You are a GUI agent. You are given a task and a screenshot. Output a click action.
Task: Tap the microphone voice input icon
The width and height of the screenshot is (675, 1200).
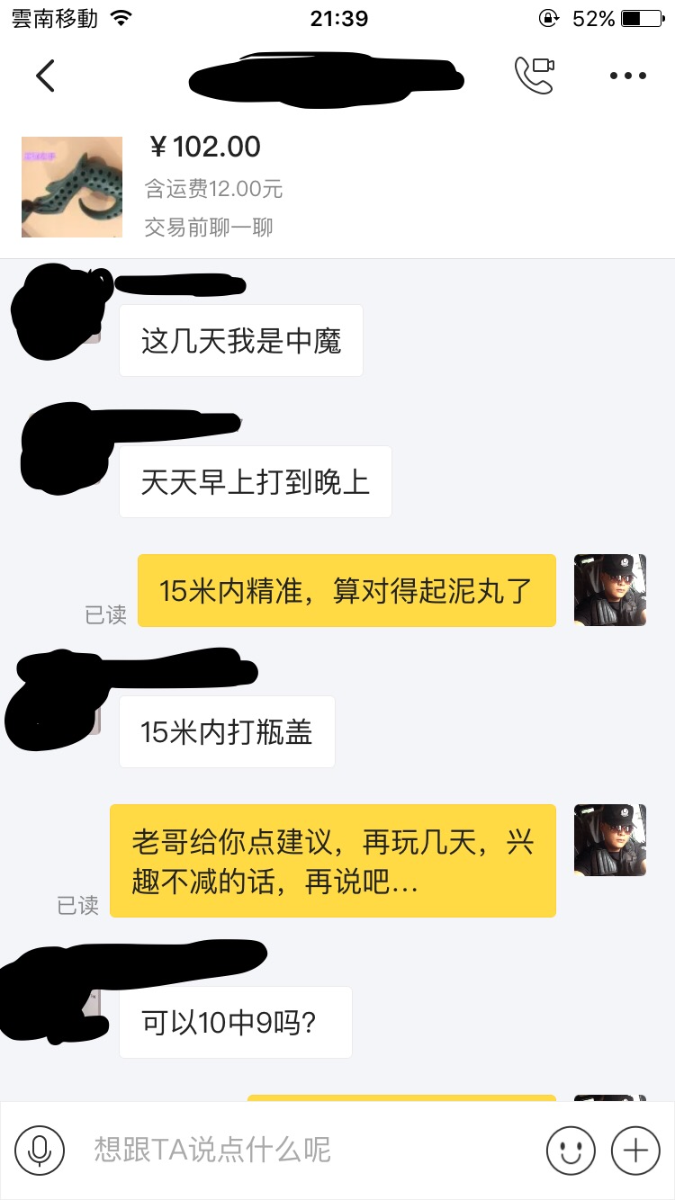pyautogui.click(x=40, y=1150)
